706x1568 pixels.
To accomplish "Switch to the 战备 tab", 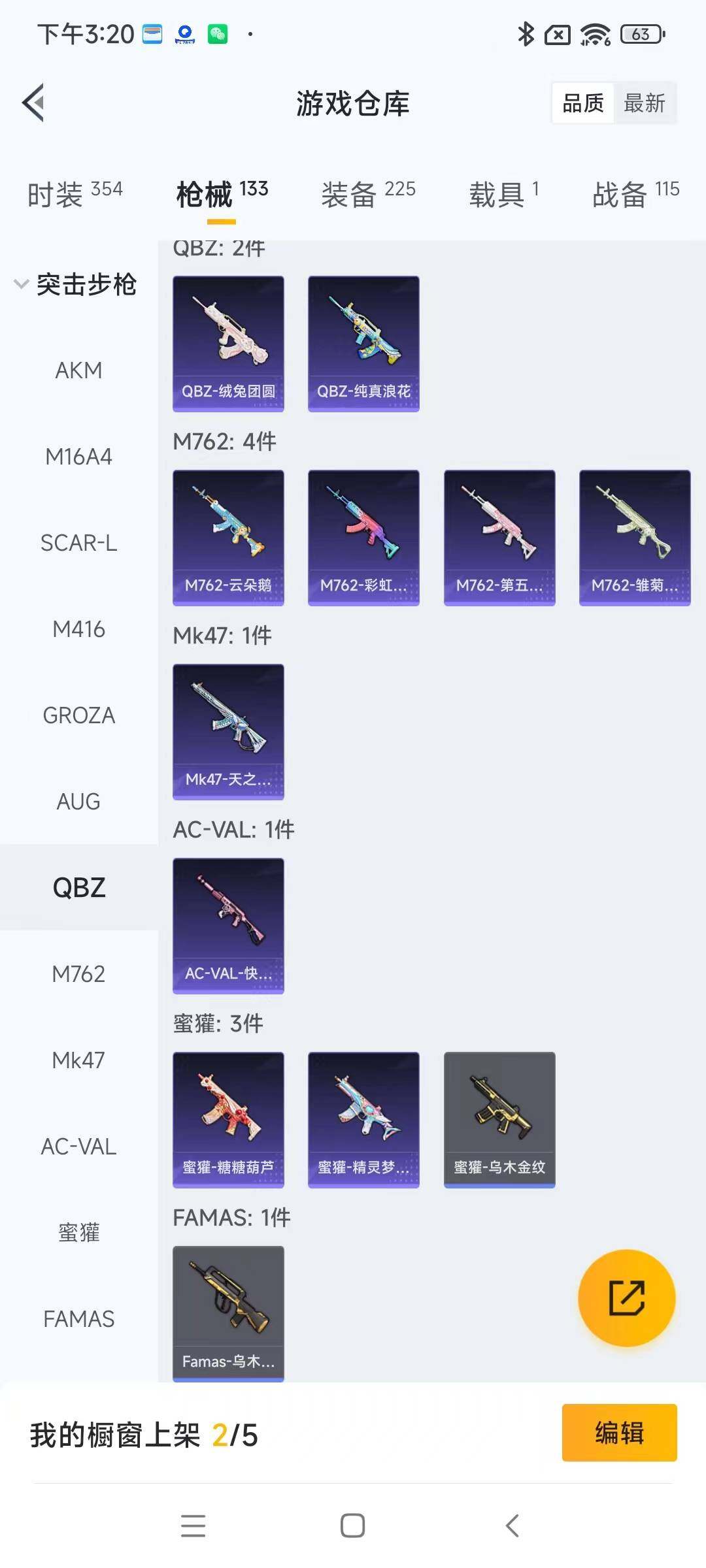I will 635,194.
